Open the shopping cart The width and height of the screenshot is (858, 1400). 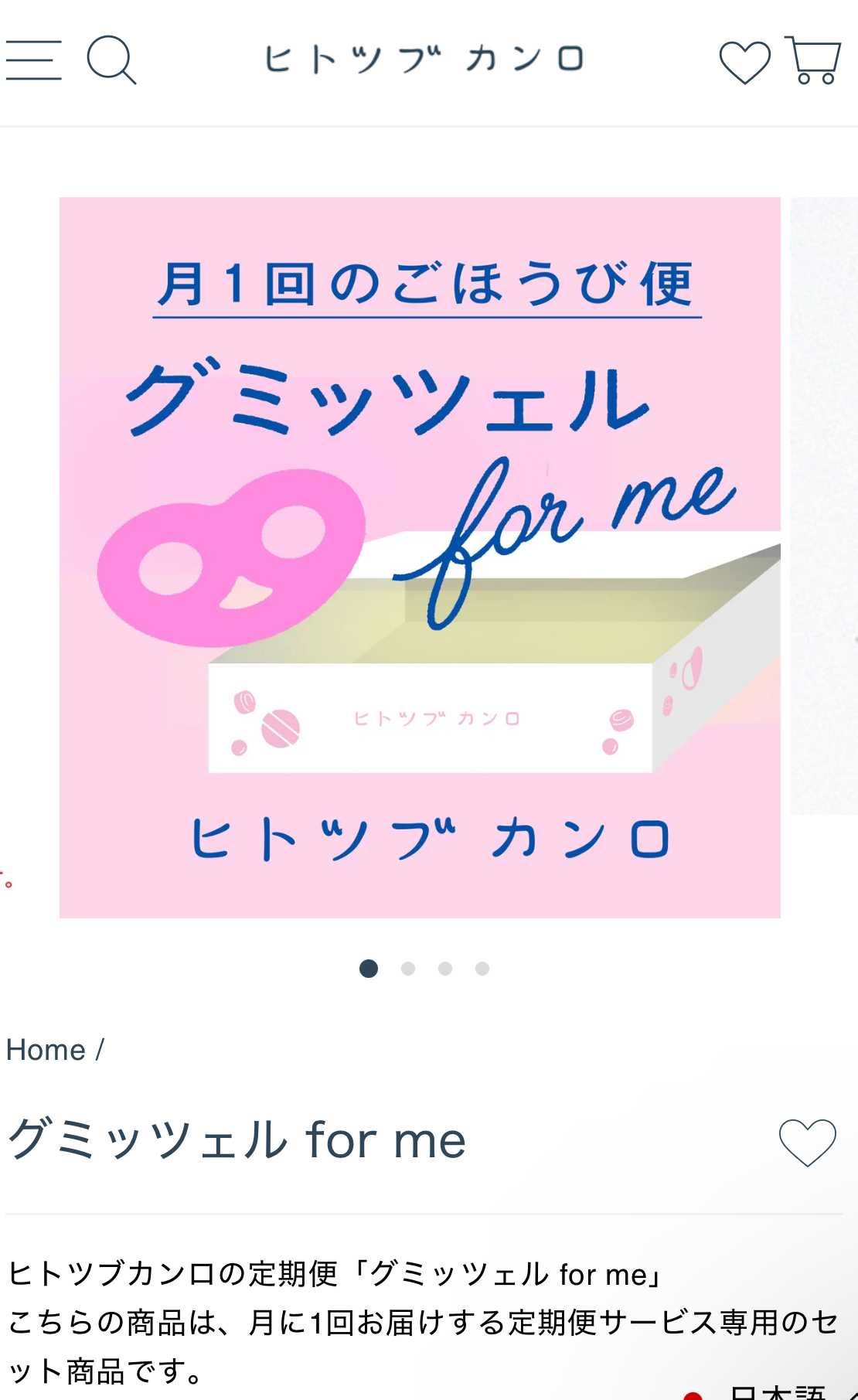[812, 60]
